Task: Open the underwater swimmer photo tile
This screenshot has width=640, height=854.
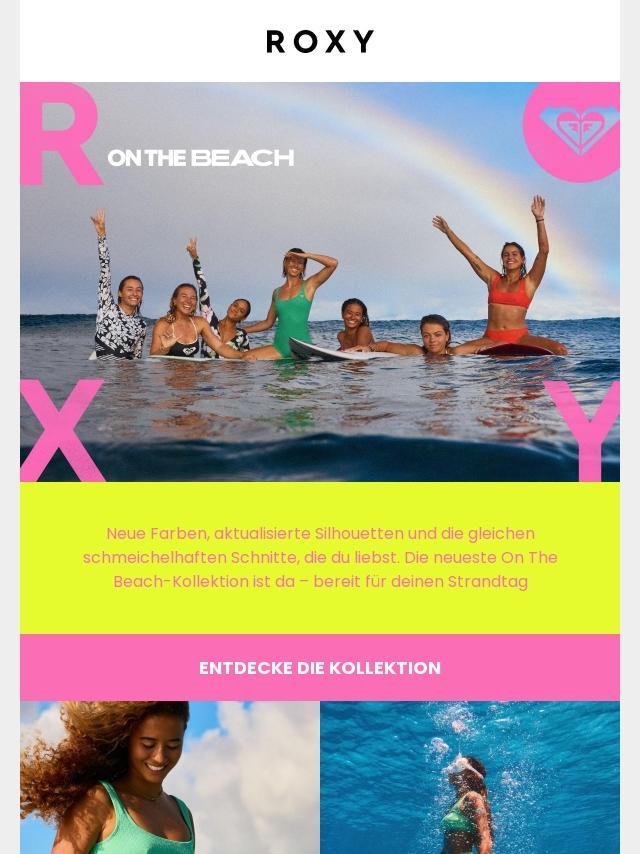Action: tap(470, 777)
